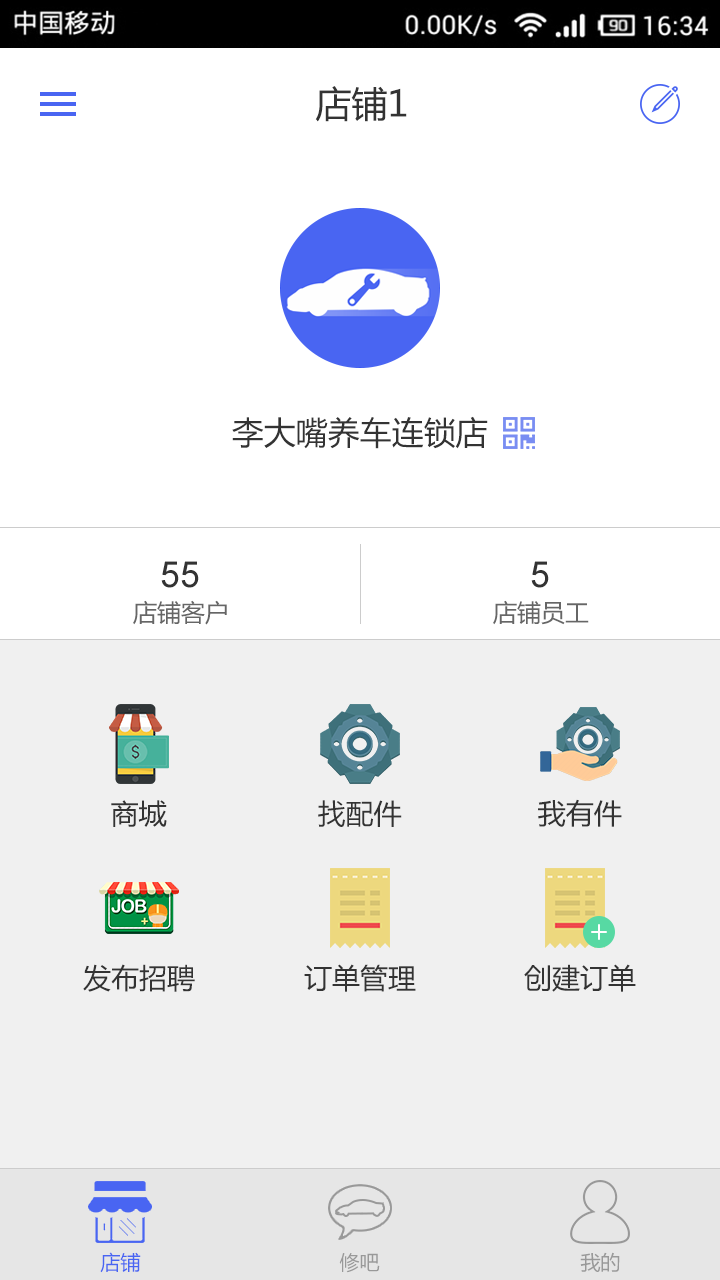View 店铺员工 list
Viewport: 720px width, 1280px height.
tap(540, 590)
